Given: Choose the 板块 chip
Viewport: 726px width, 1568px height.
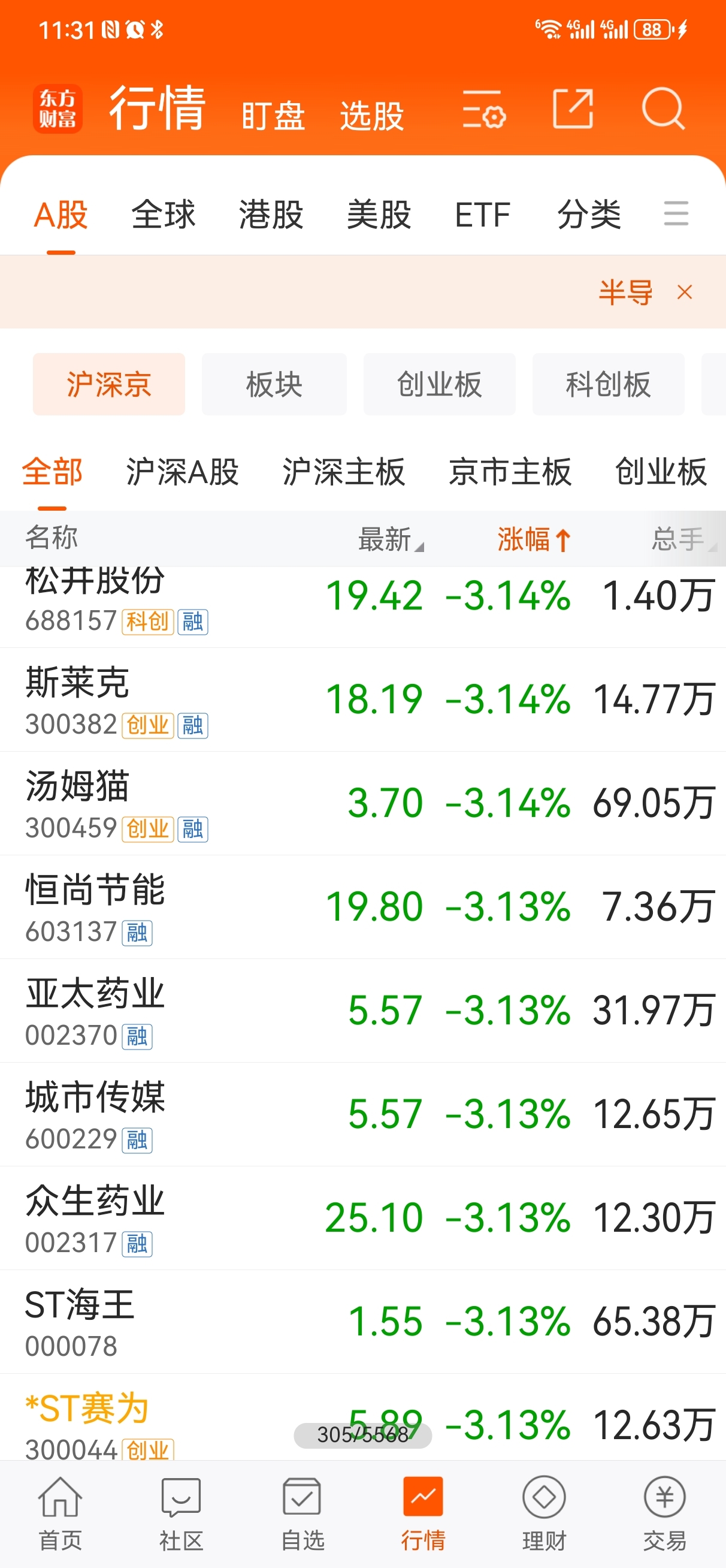Looking at the screenshot, I should tap(274, 384).
